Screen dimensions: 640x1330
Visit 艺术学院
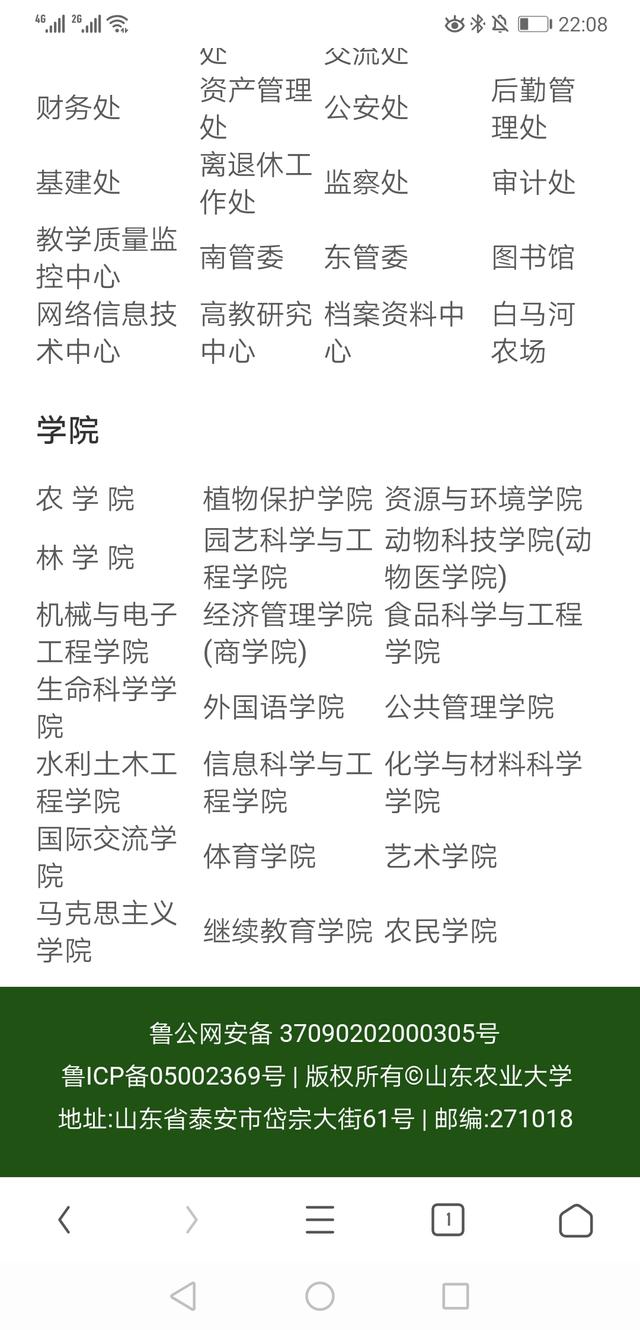[x=441, y=856]
